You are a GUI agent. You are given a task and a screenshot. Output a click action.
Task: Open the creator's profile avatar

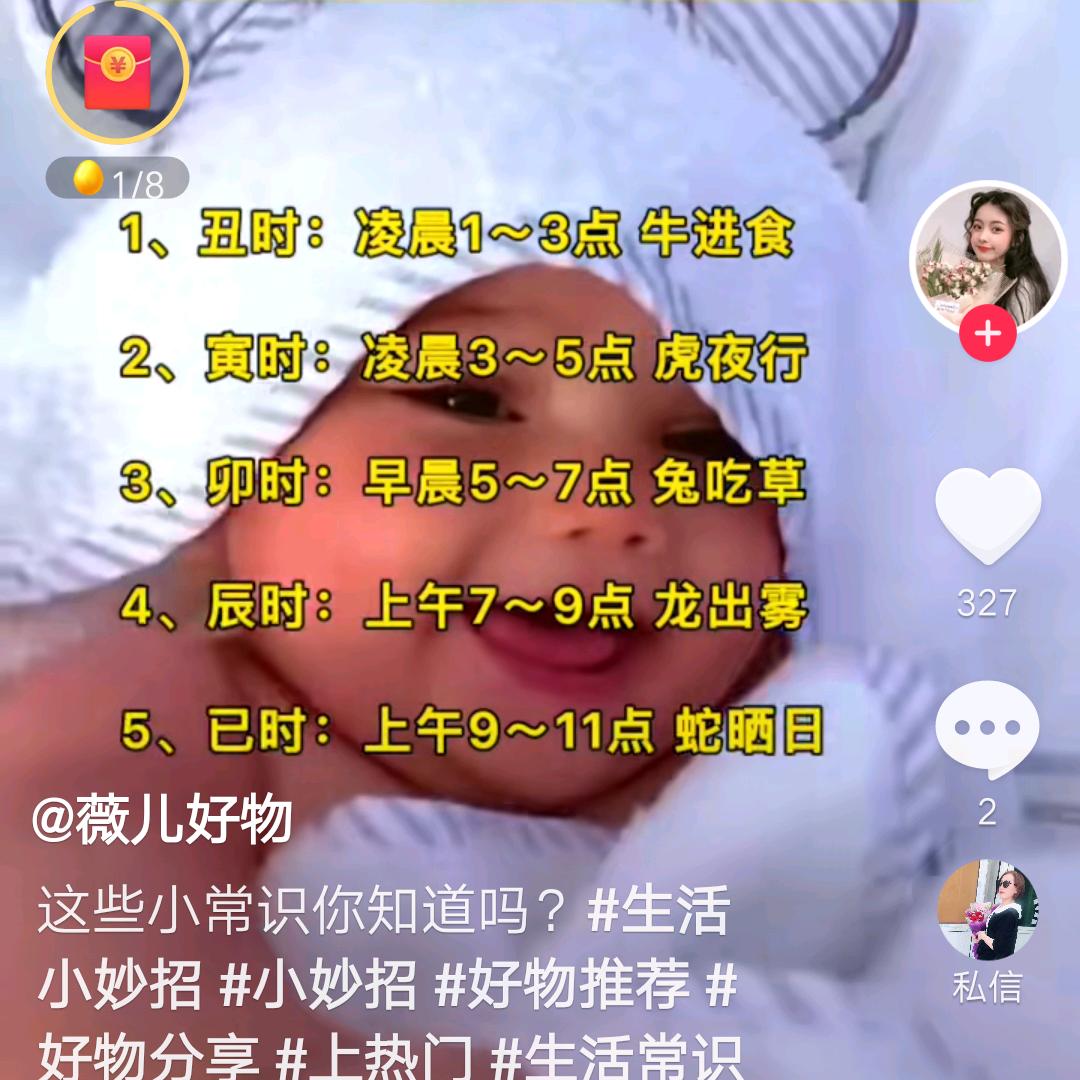tap(988, 256)
